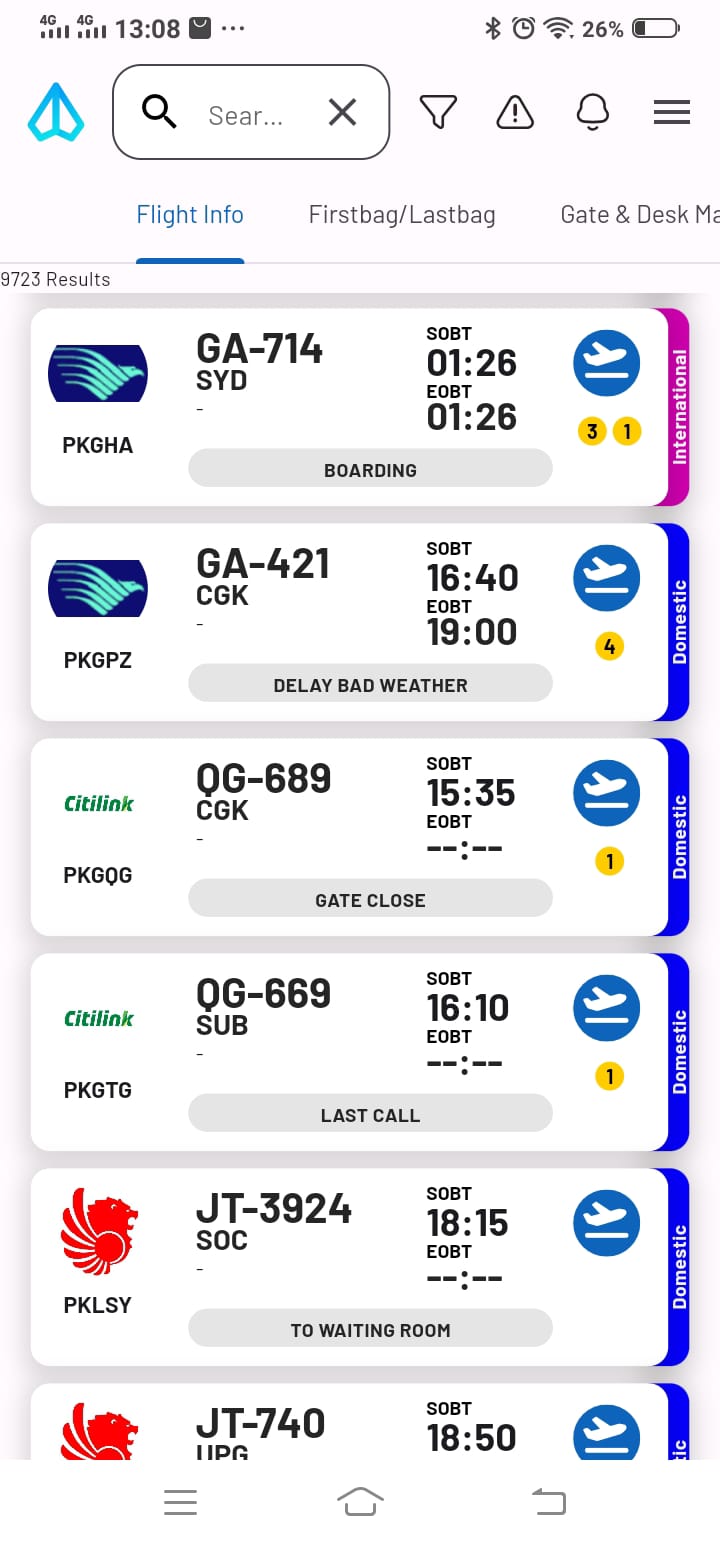Tap the alert warning triangle icon

[513, 112]
